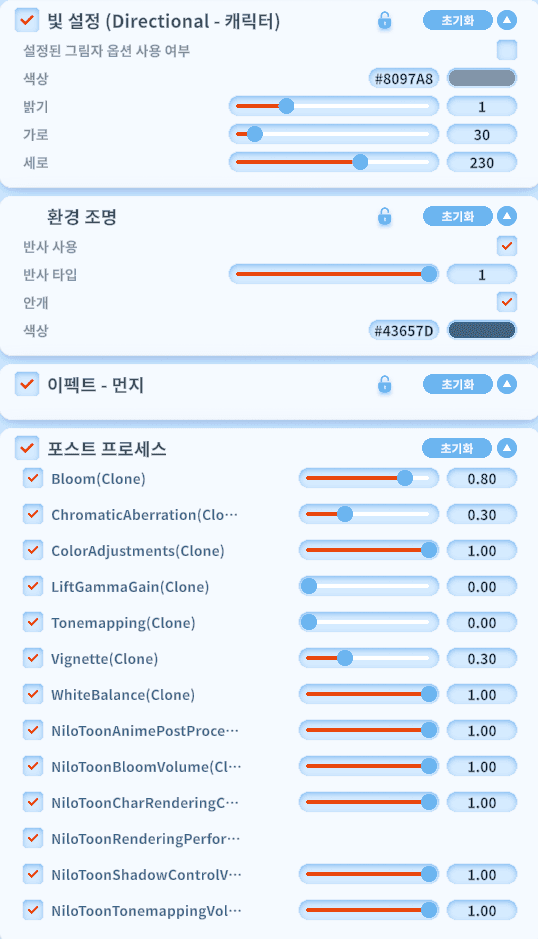Image resolution: width=538 pixels, height=939 pixels.
Task: Uncheck Bloom(Clone) effect
Action: point(33,478)
